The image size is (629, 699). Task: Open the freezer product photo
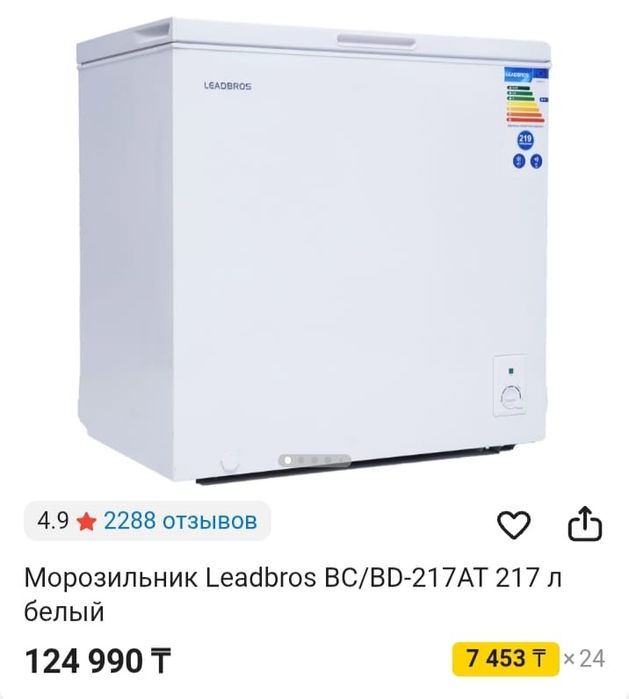pyautogui.click(x=314, y=250)
